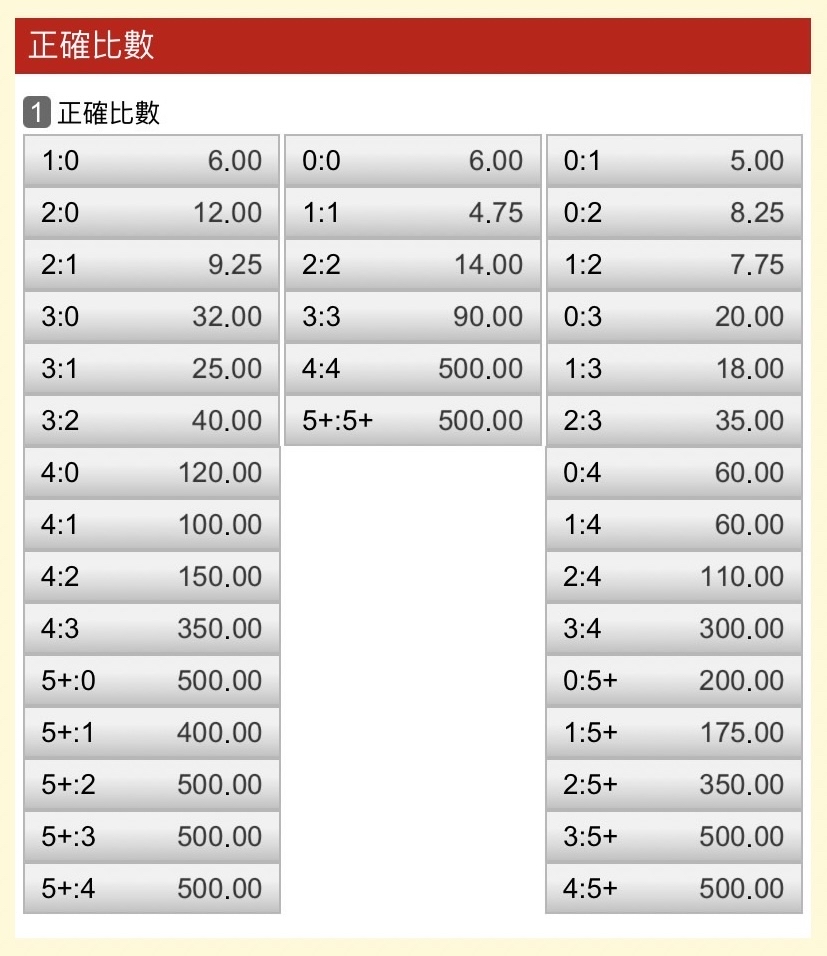The height and width of the screenshot is (956, 827).
Task: Pick the 4:0 score at 120.00
Action: [151, 473]
